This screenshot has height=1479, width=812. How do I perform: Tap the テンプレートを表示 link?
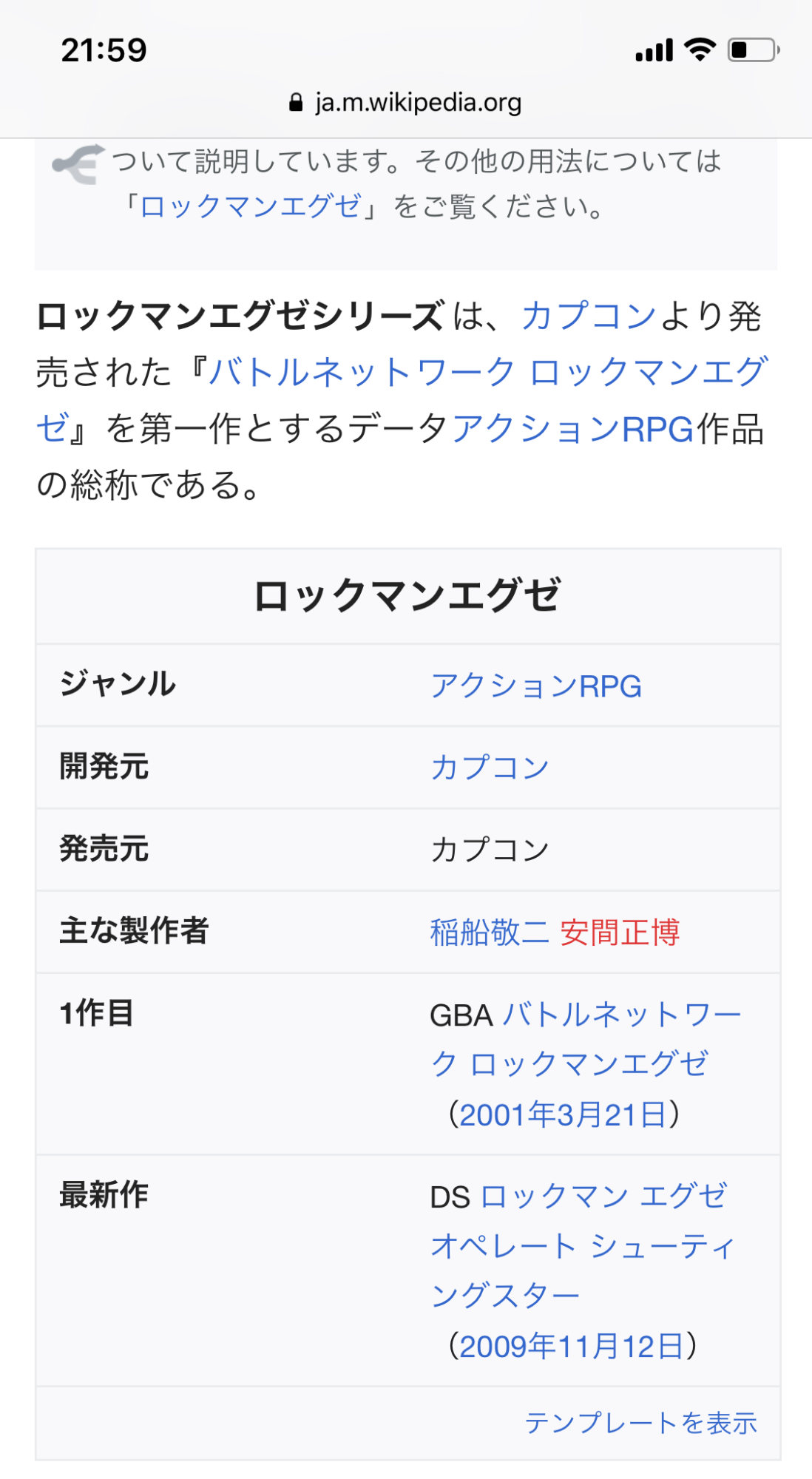click(x=640, y=1423)
